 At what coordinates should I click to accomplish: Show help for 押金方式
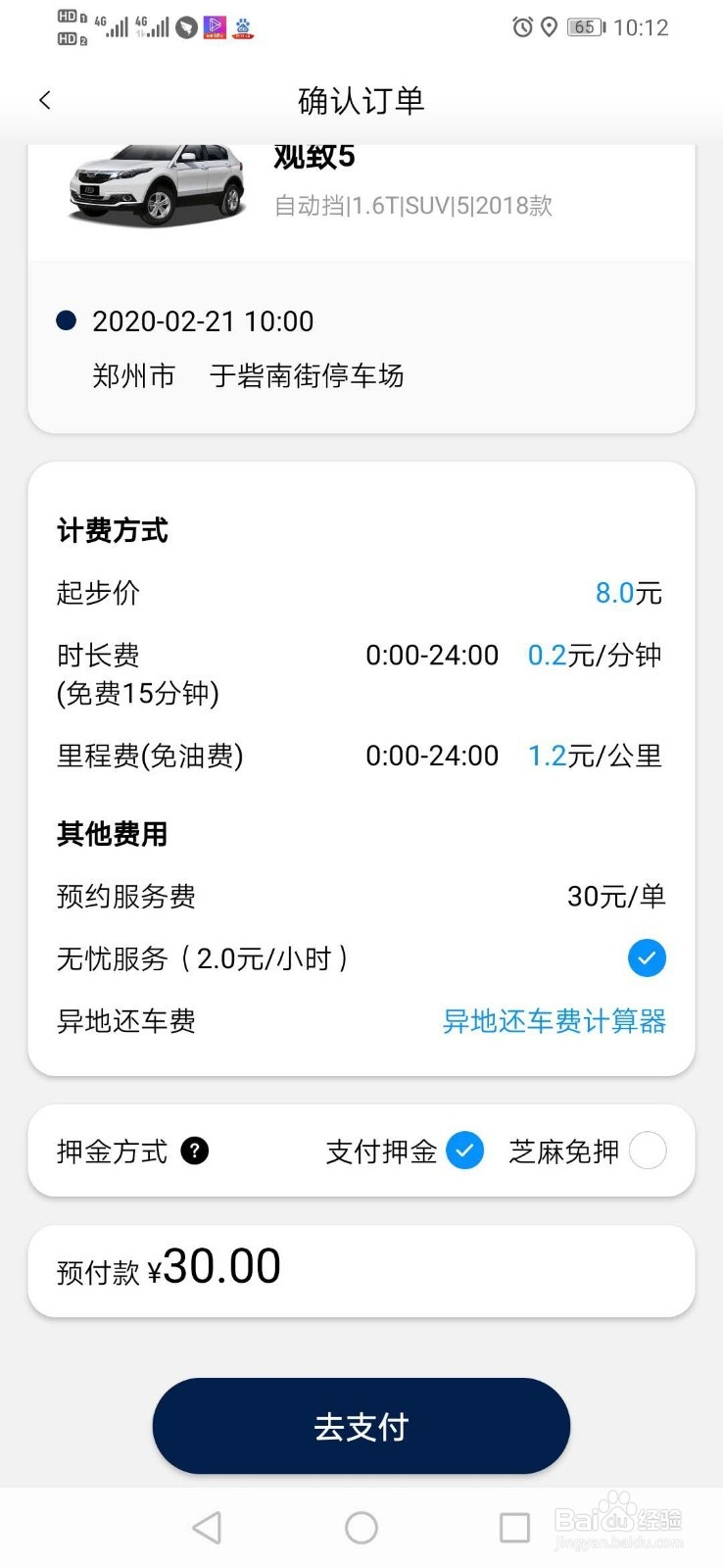pyautogui.click(x=195, y=1151)
